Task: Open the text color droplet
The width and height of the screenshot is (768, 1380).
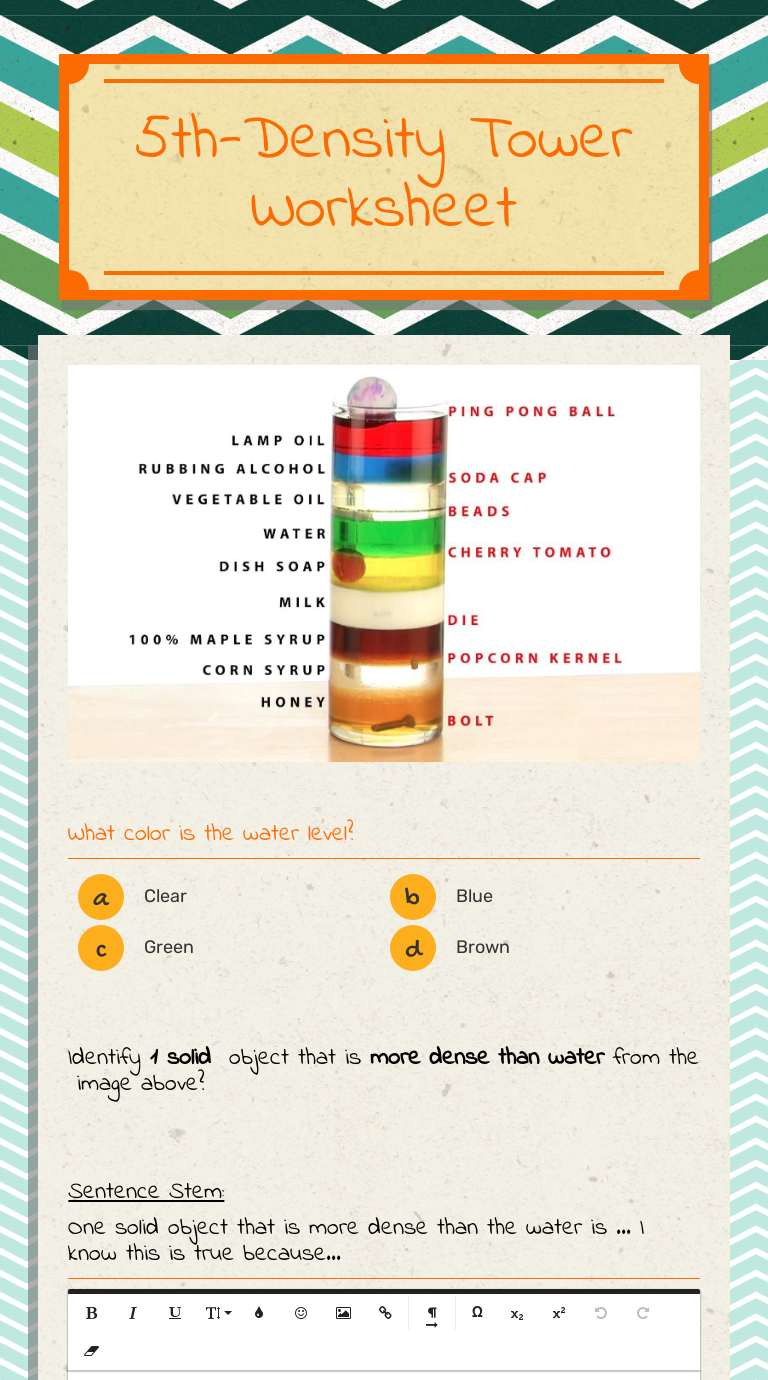Action: click(x=259, y=1313)
